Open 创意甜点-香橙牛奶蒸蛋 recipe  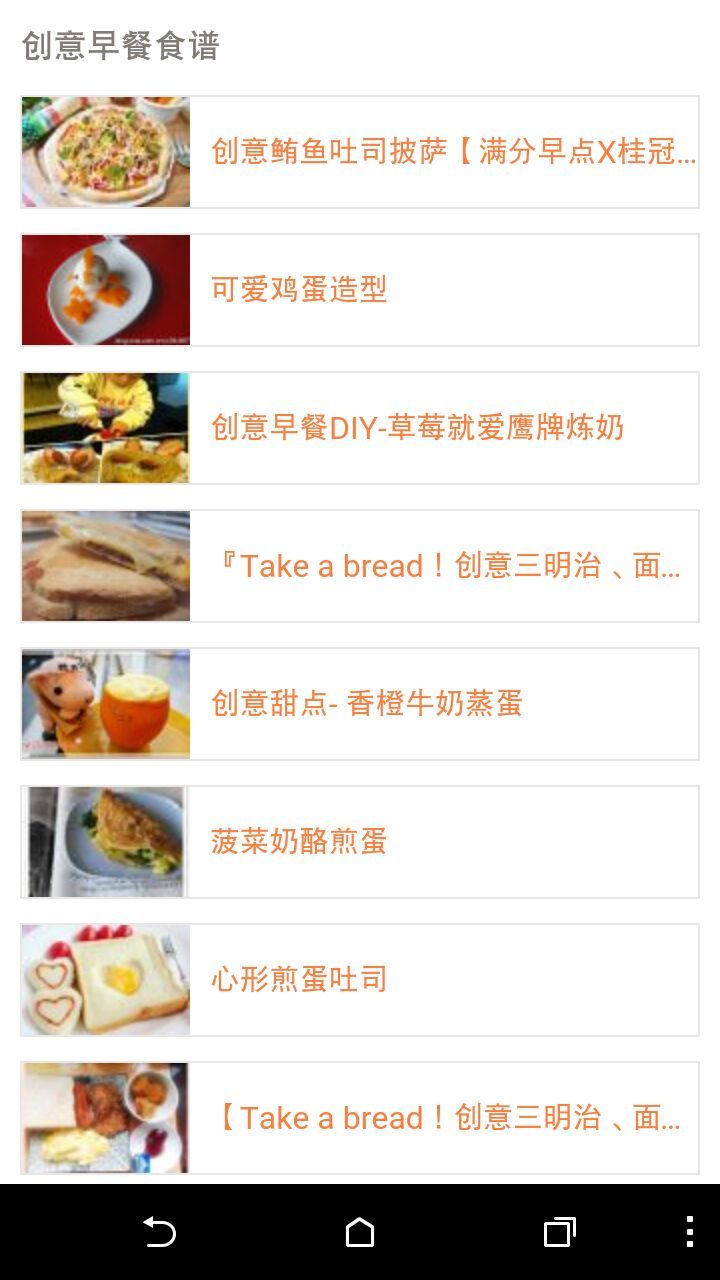point(360,704)
